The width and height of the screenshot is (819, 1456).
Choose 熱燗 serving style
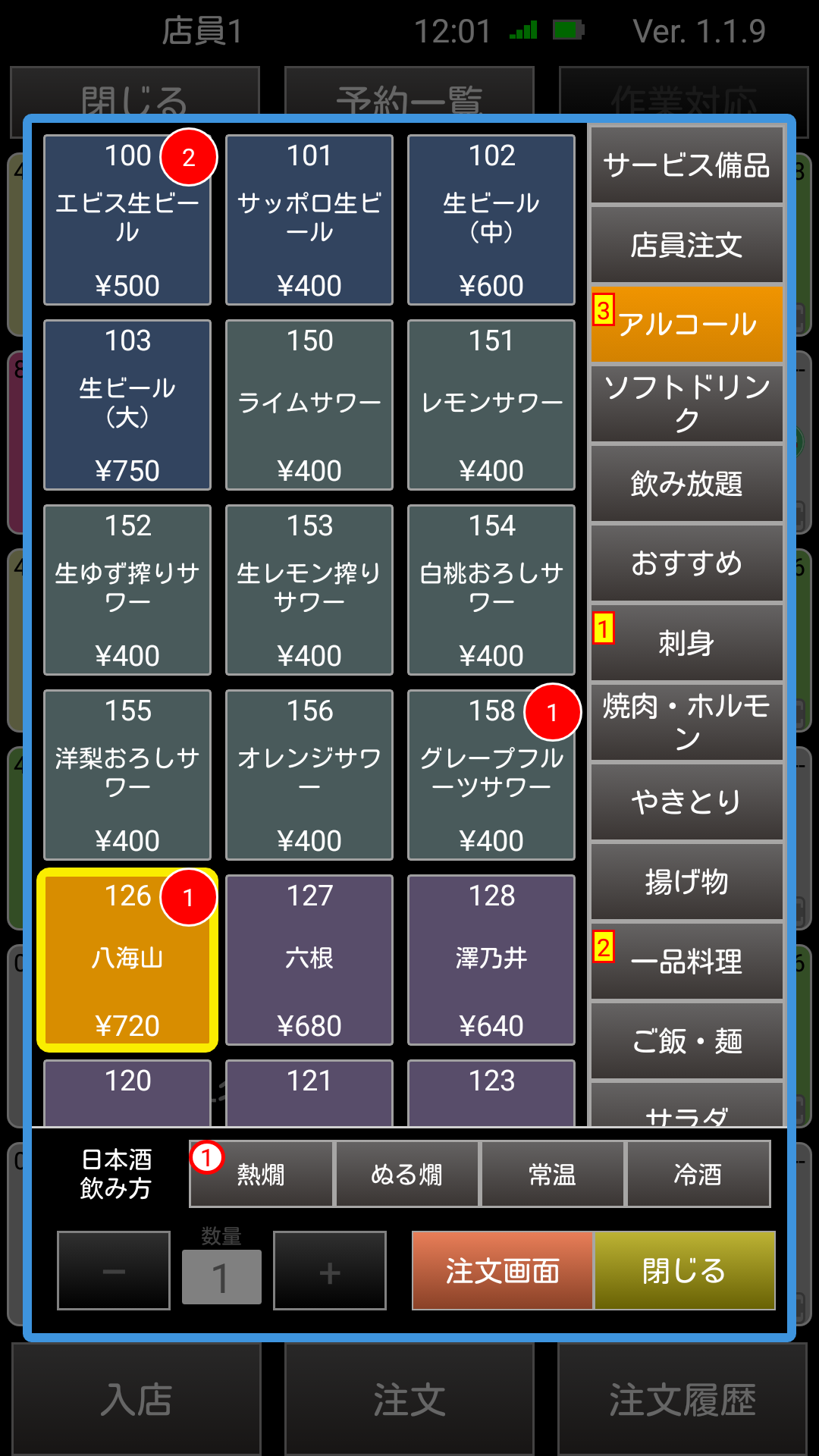click(261, 1174)
